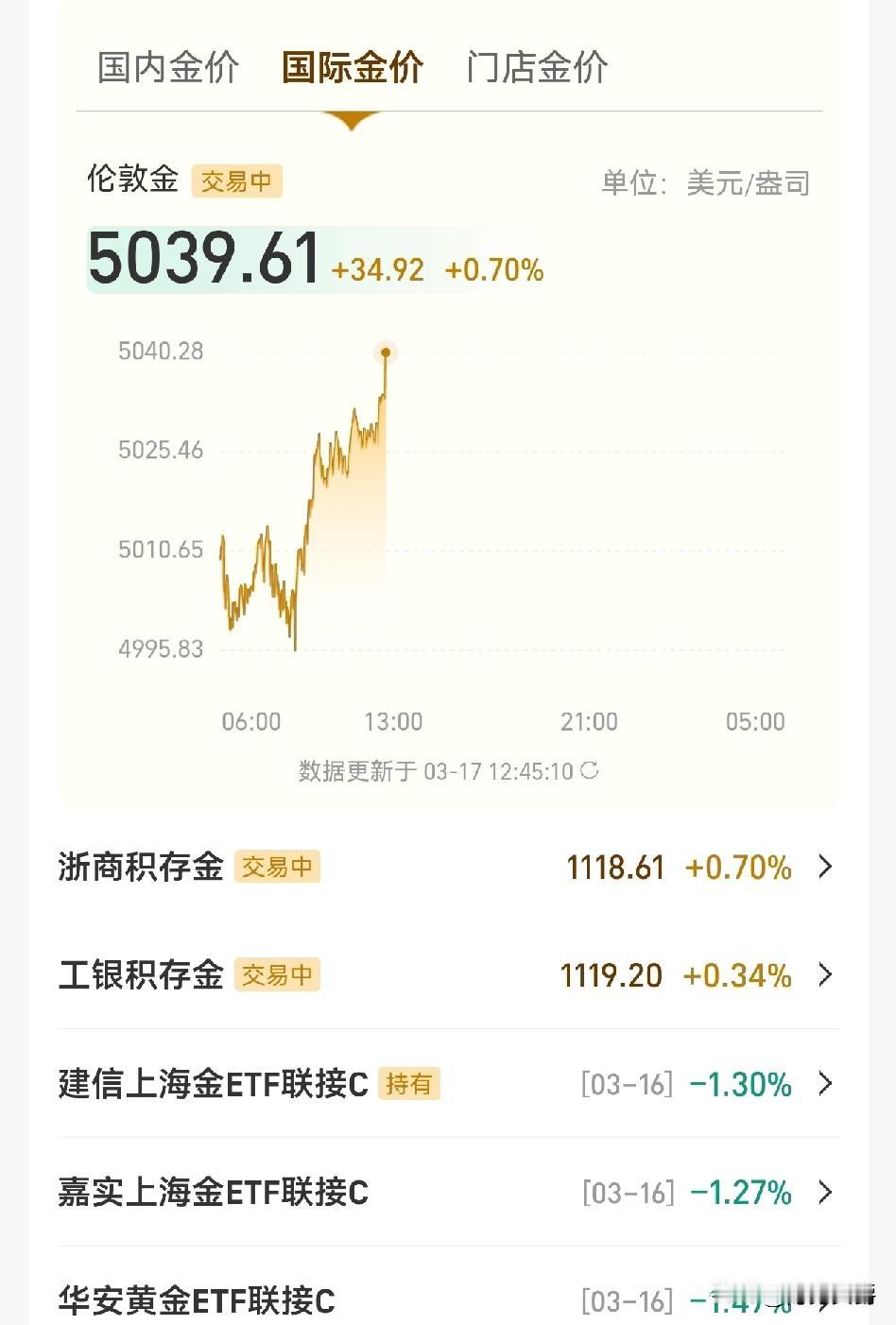Screen dimensions: 896x1325
Task: Click the 交易中 badge on 浙商积存金 row
Action: point(279,867)
